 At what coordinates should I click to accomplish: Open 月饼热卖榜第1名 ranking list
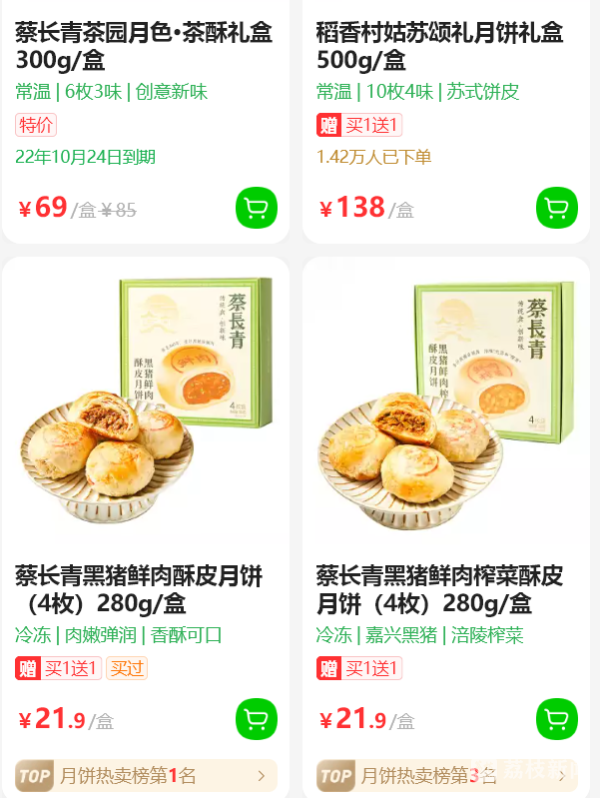tap(145, 775)
